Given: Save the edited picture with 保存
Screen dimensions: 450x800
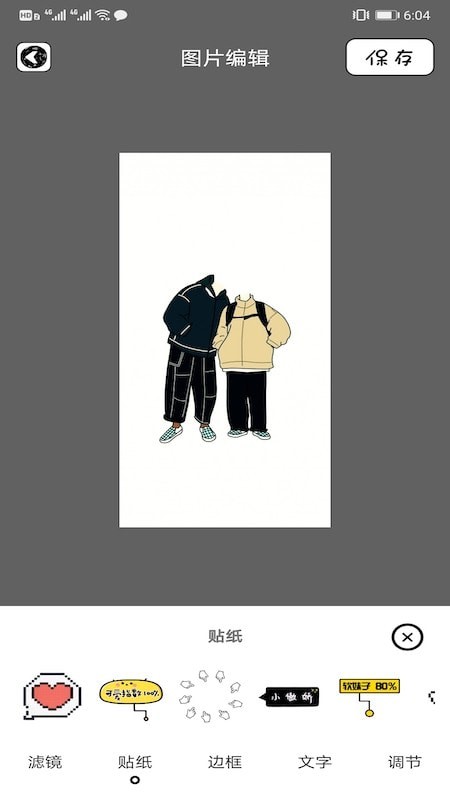Looking at the screenshot, I should point(390,57).
